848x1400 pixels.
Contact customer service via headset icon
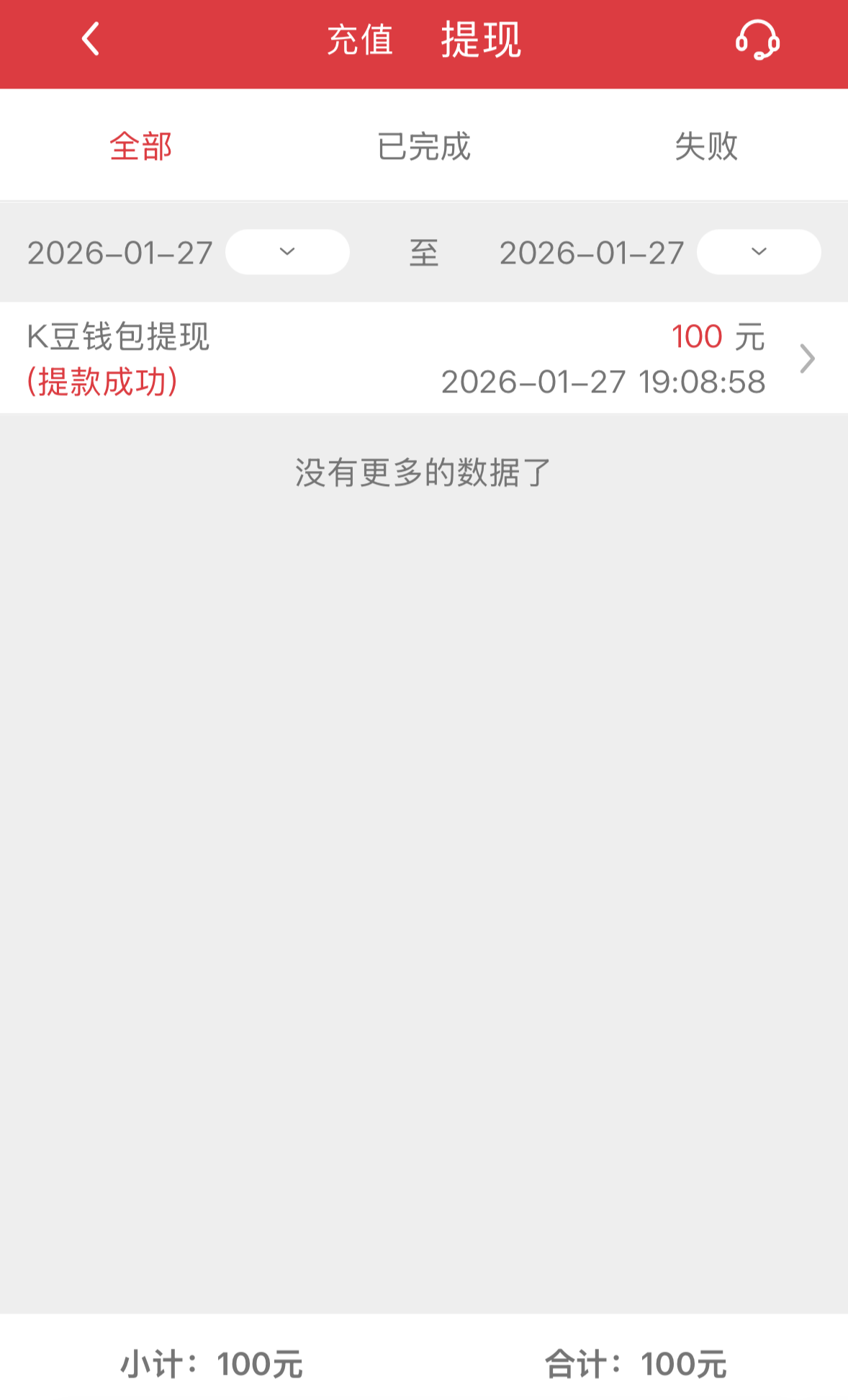pyautogui.click(x=757, y=40)
